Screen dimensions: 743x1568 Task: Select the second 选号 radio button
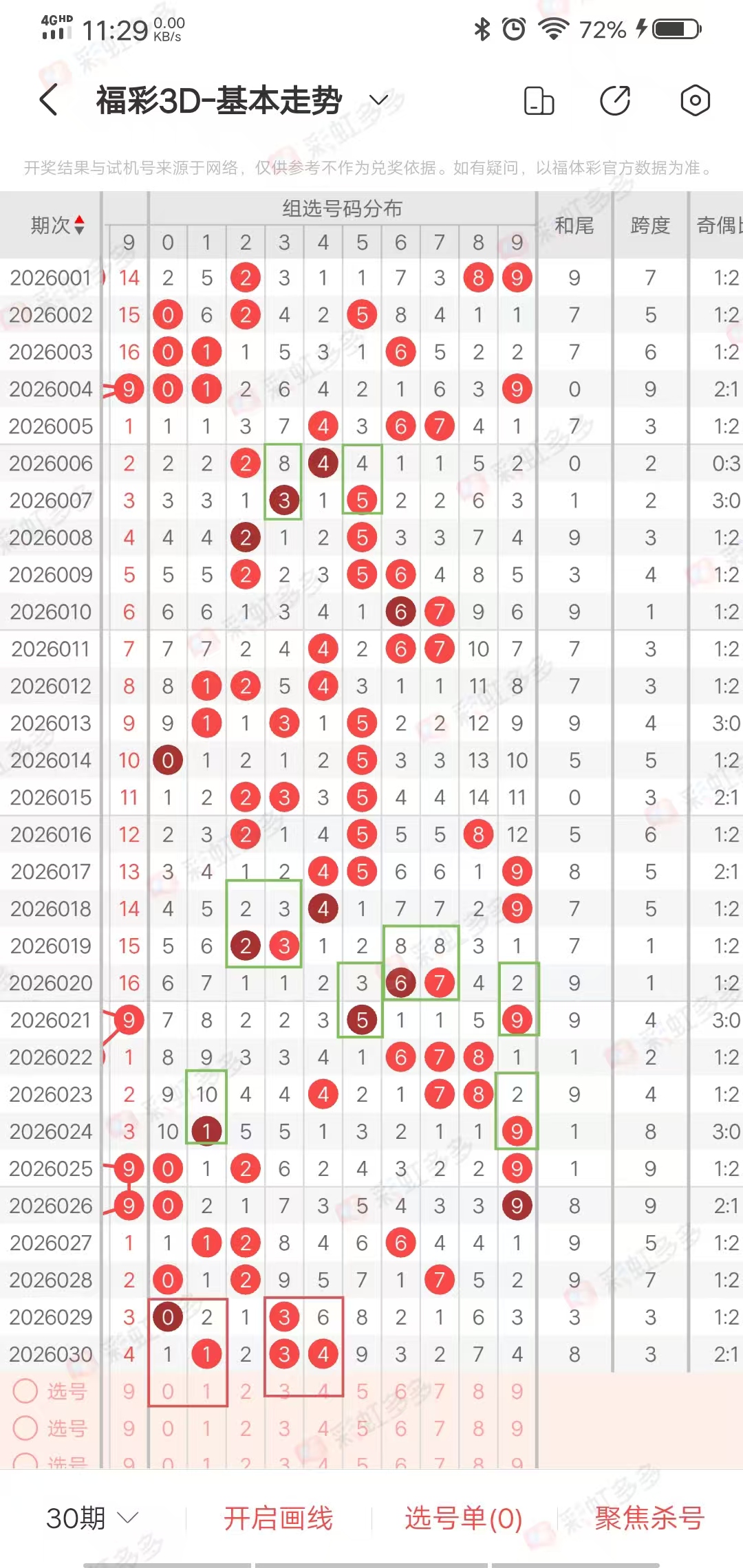25,1428
